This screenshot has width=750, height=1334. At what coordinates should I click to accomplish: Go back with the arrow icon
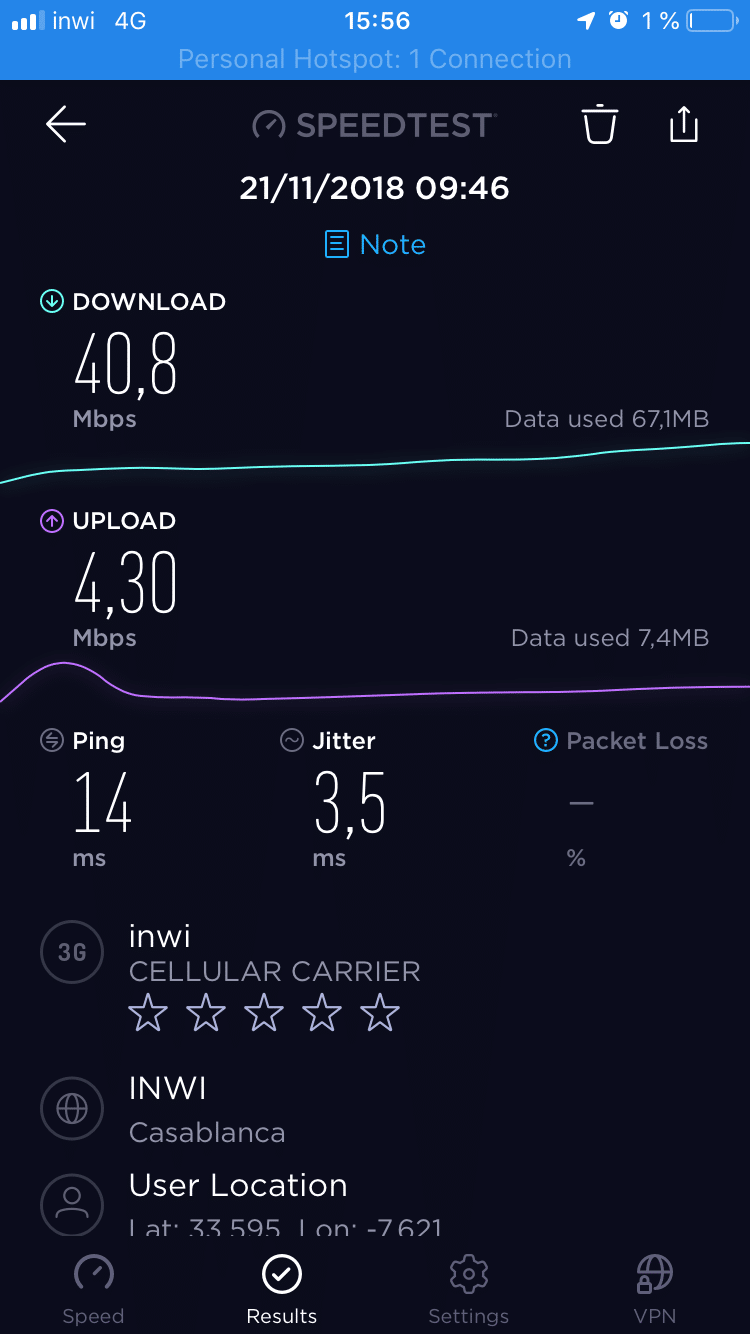[x=66, y=125]
